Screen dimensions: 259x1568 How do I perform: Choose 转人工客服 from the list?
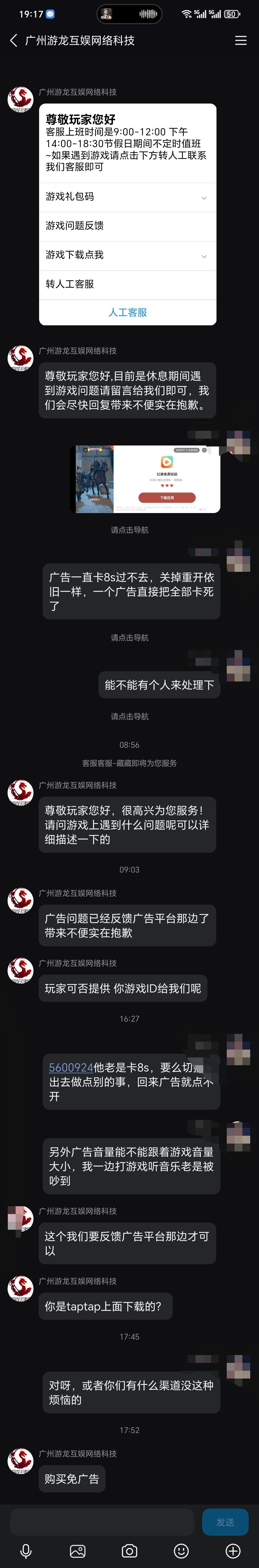click(x=128, y=284)
